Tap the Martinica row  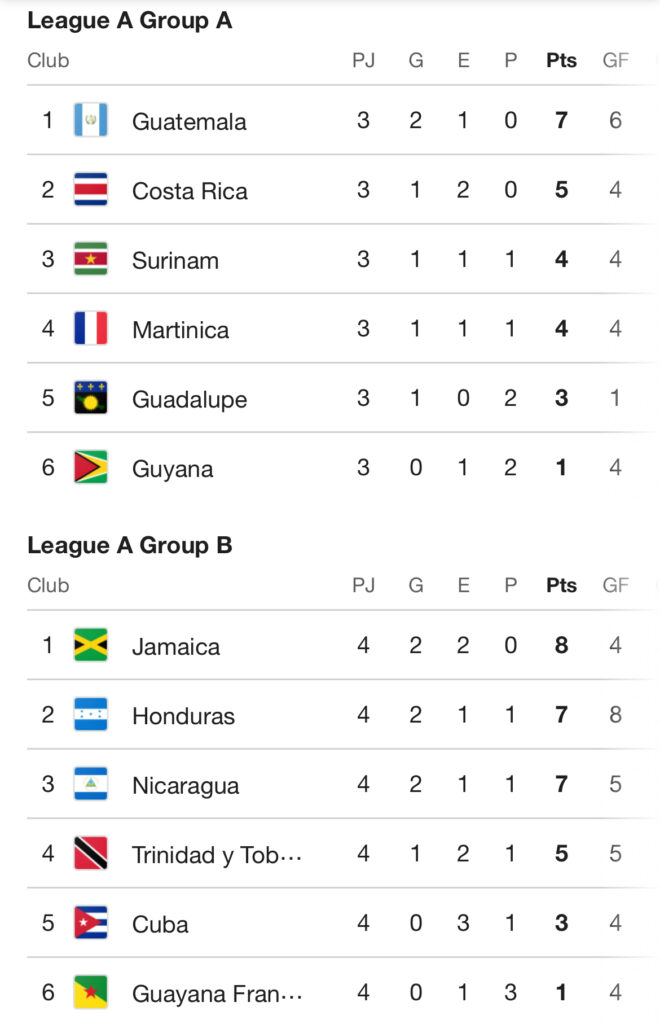click(180, 330)
